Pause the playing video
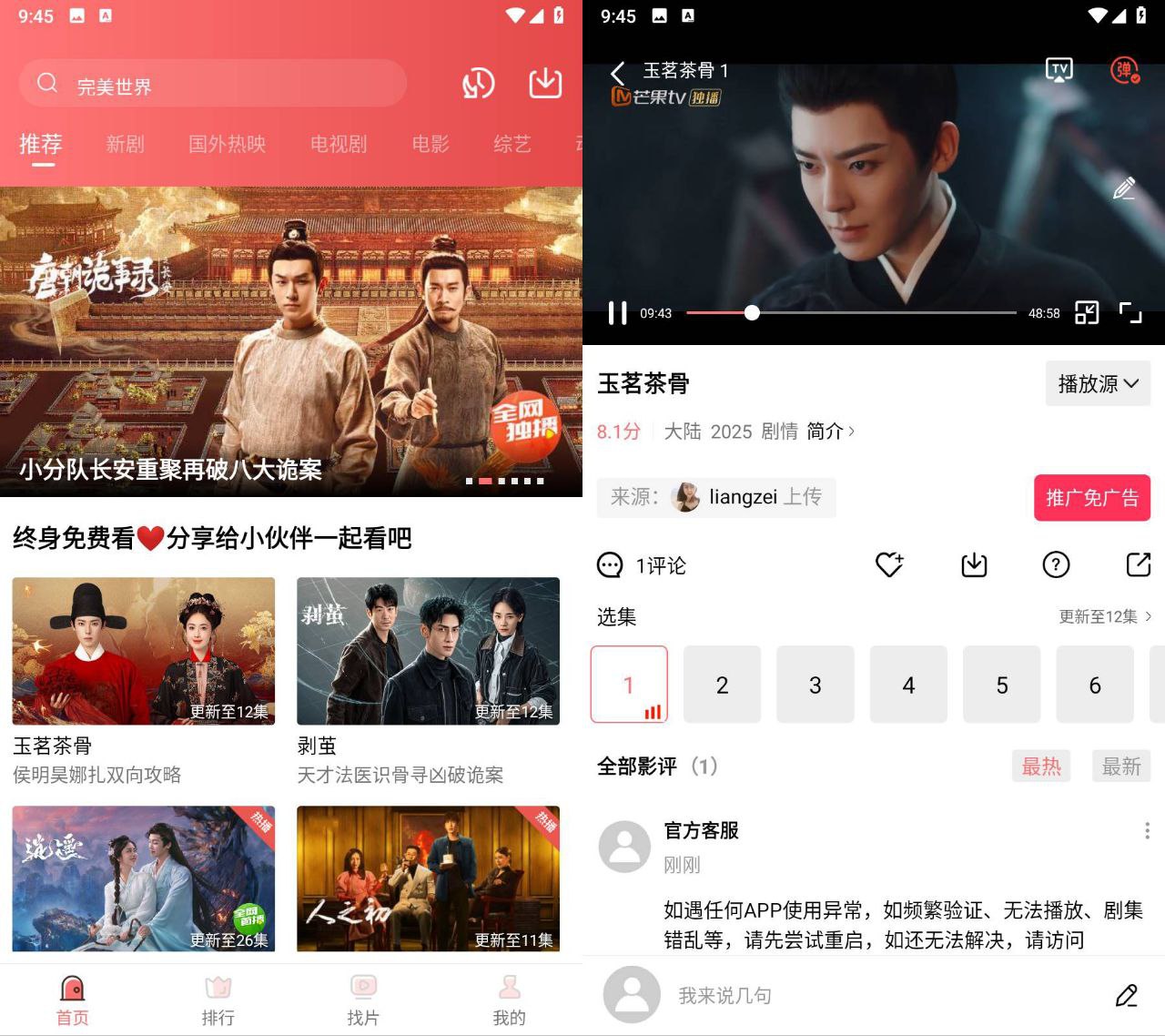Screen dimensions: 1165x1036 (x=617, y=313)
